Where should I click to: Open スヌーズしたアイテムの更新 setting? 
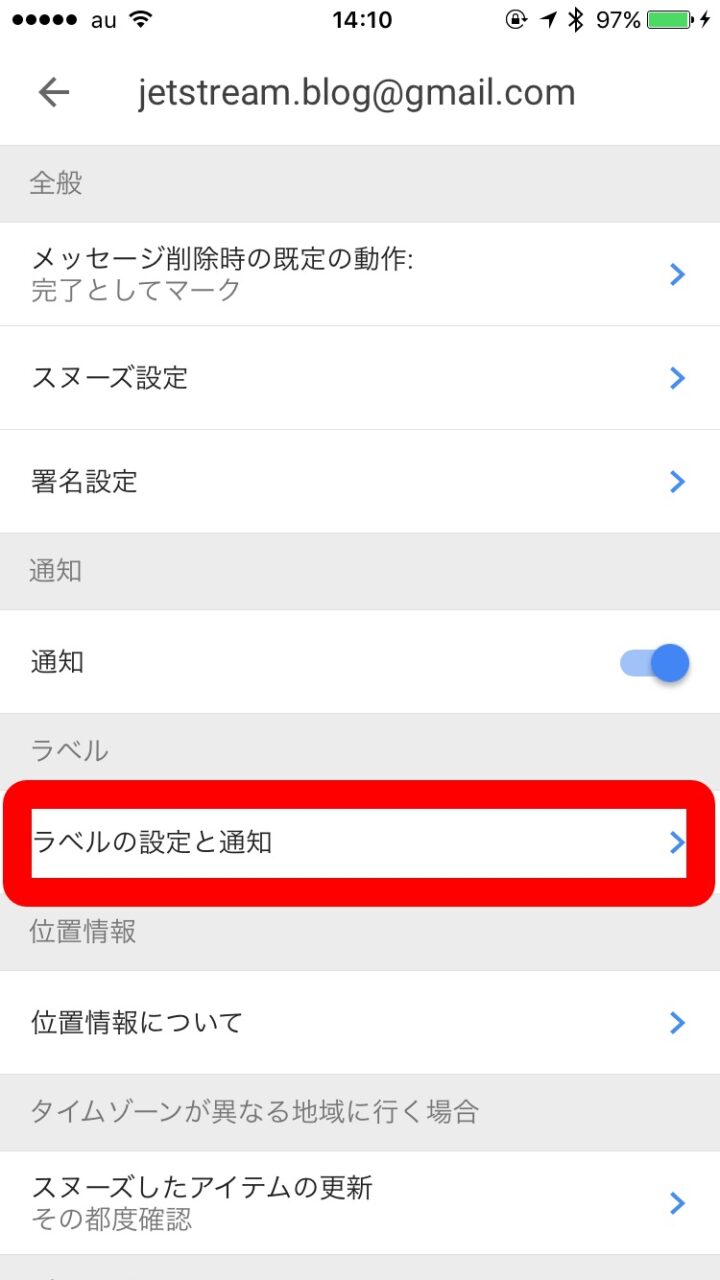[x=360, y=1203]
